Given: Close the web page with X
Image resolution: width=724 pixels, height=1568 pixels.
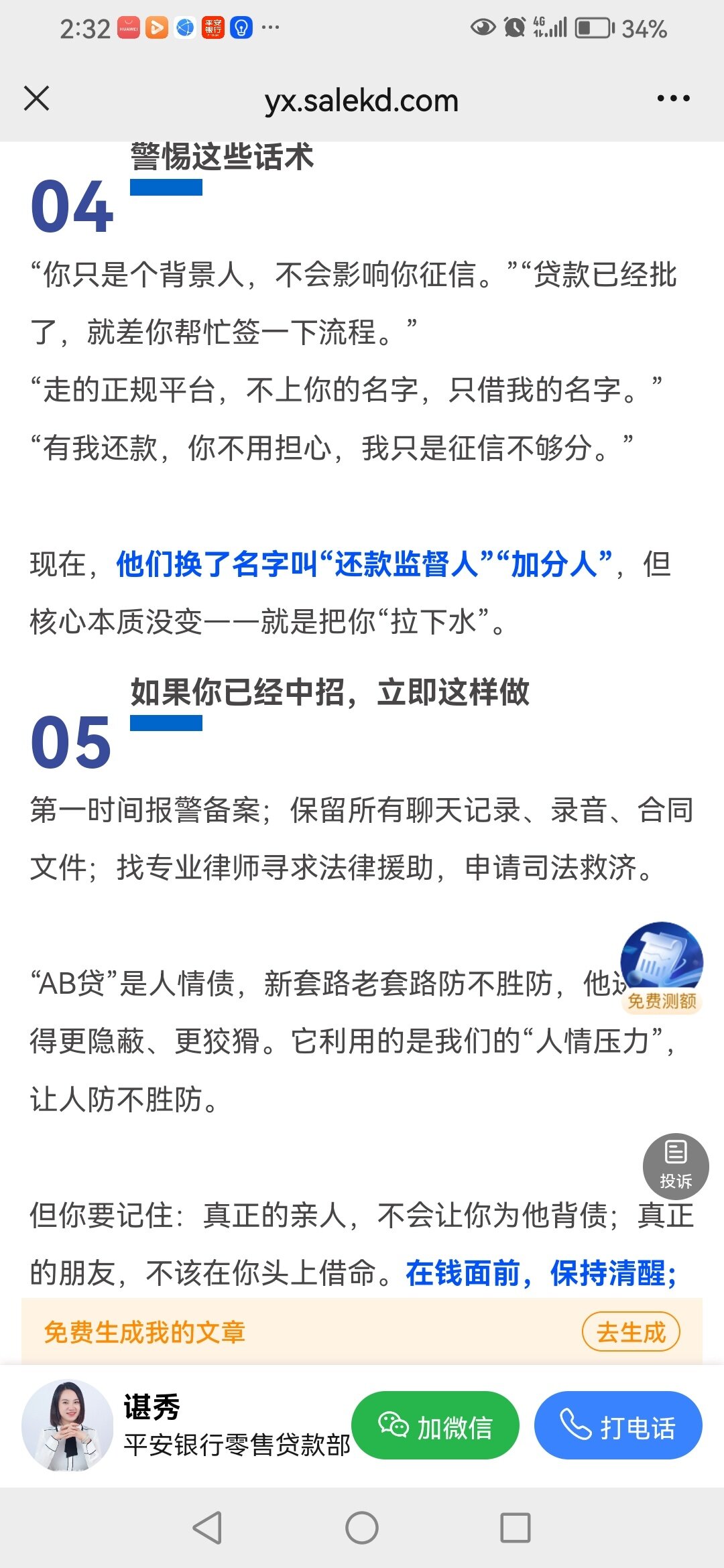Looking at the screenshot, I should click(37, 99).
